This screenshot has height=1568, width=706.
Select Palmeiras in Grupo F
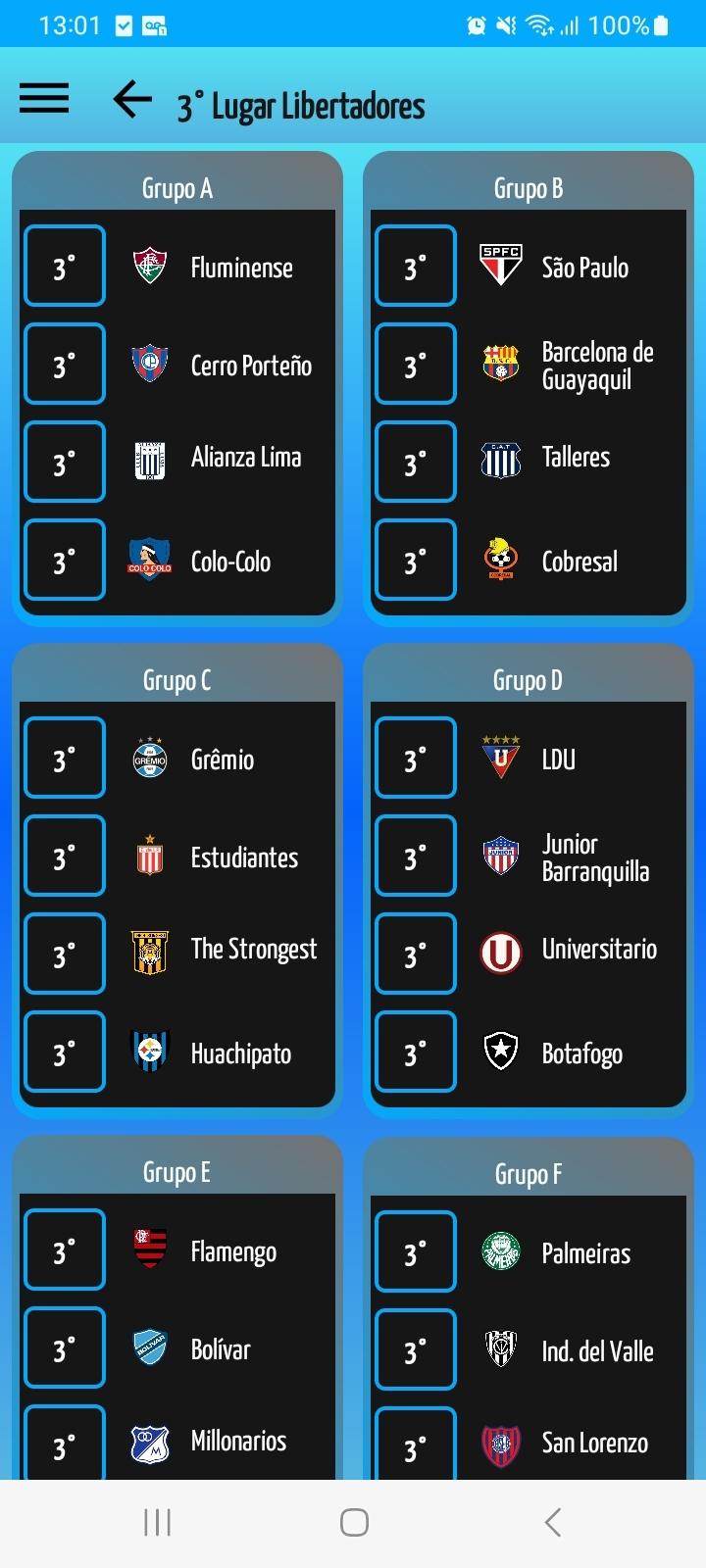point(529,1251)
